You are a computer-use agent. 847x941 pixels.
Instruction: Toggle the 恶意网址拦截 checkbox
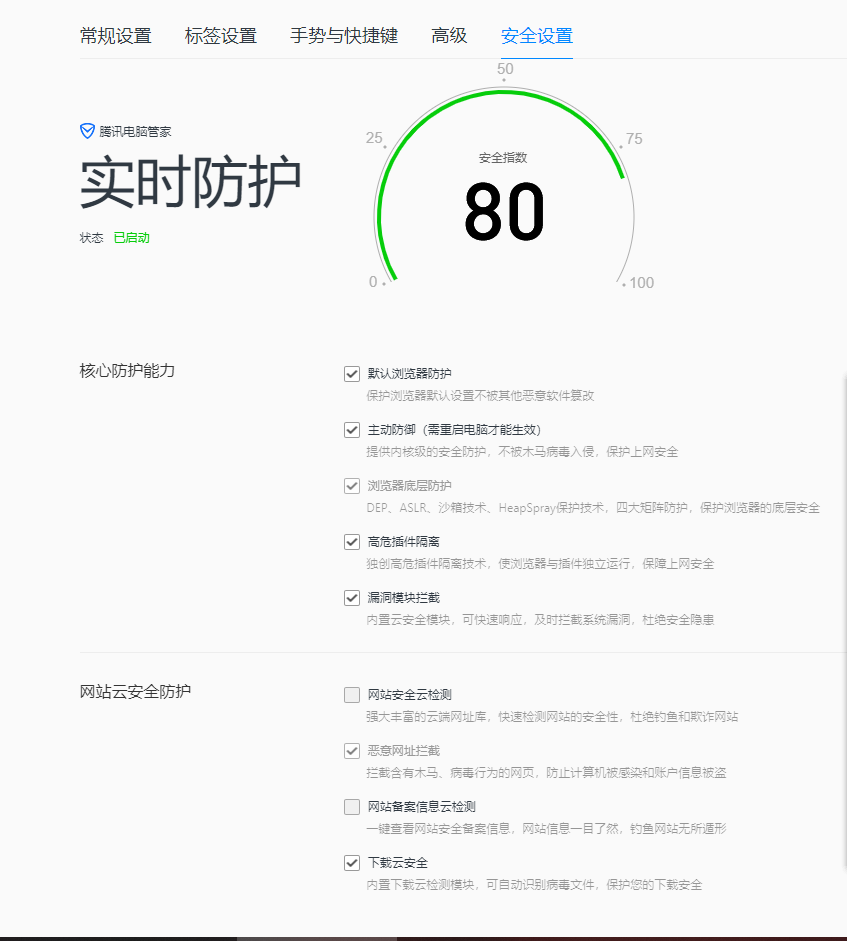352,750
